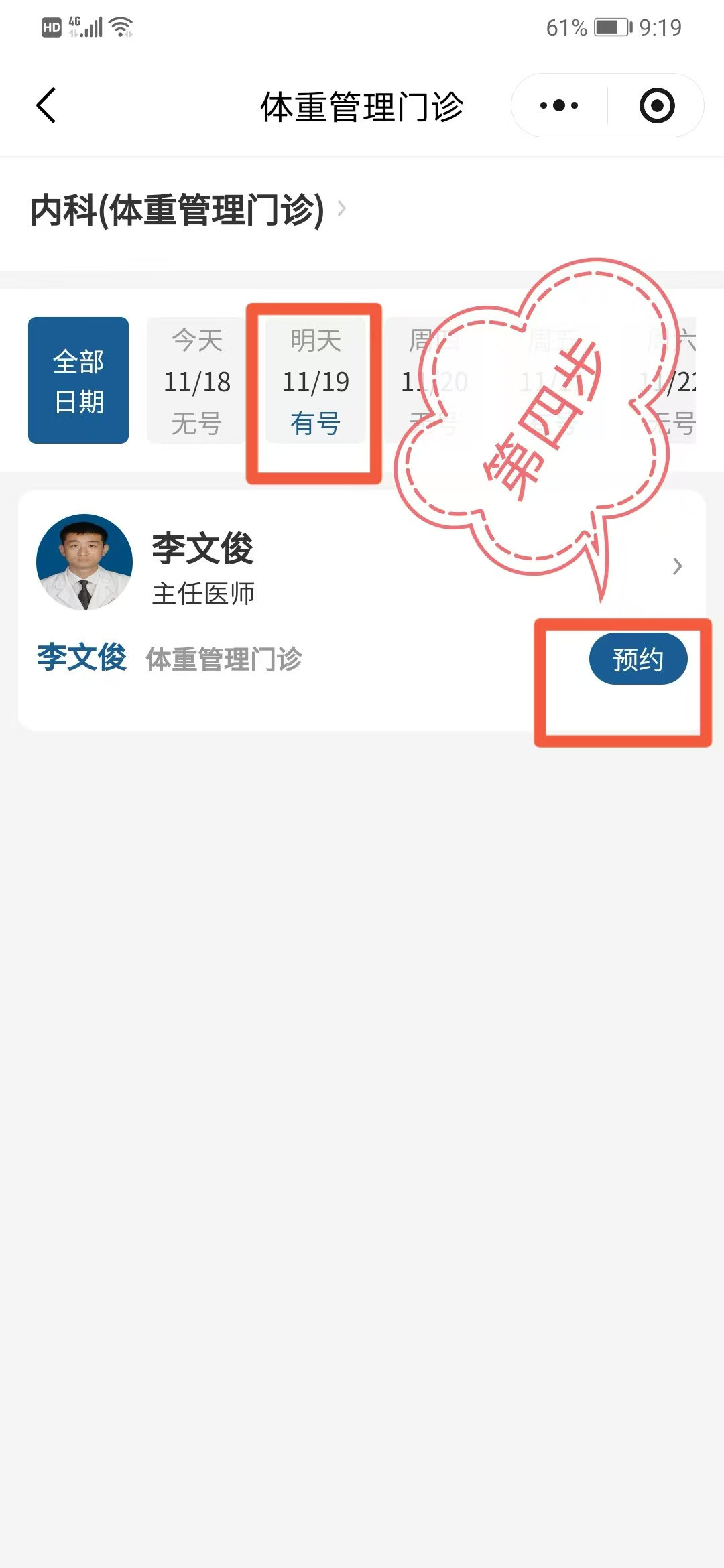Screen dimensions: 724x1568
Task: Select tomorrow 11/19 with available slots
Action: [x=315, y=380]
